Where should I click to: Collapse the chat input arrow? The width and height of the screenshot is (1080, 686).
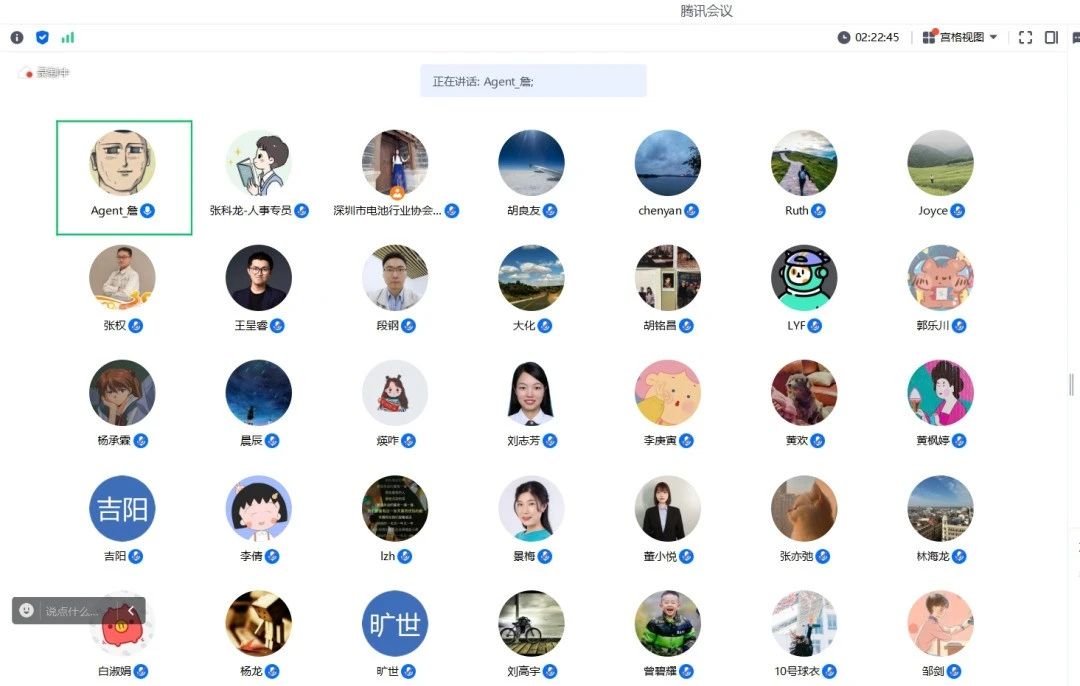tap(131, 610)
